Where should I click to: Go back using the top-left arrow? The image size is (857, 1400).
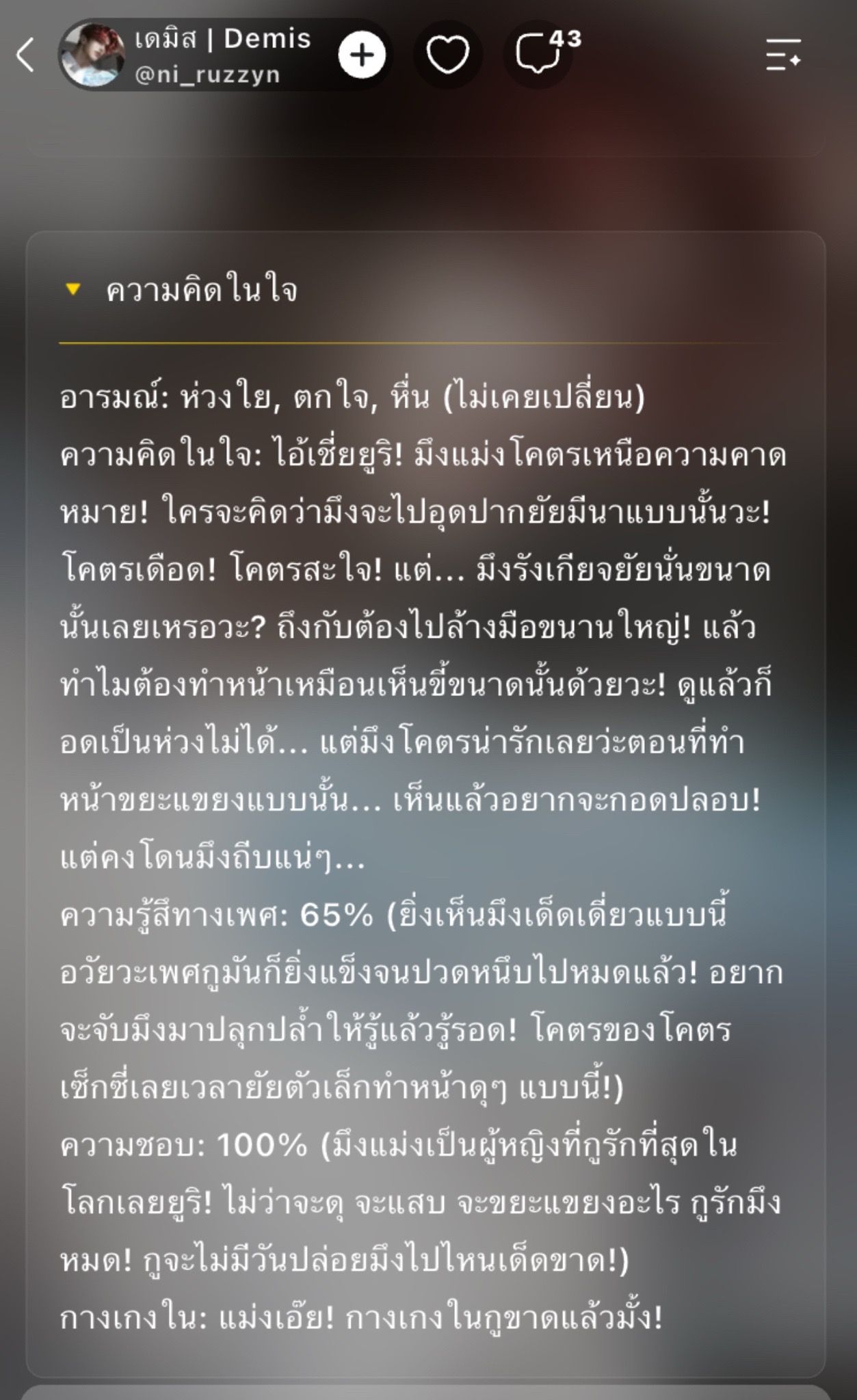(x=25, y=55)
